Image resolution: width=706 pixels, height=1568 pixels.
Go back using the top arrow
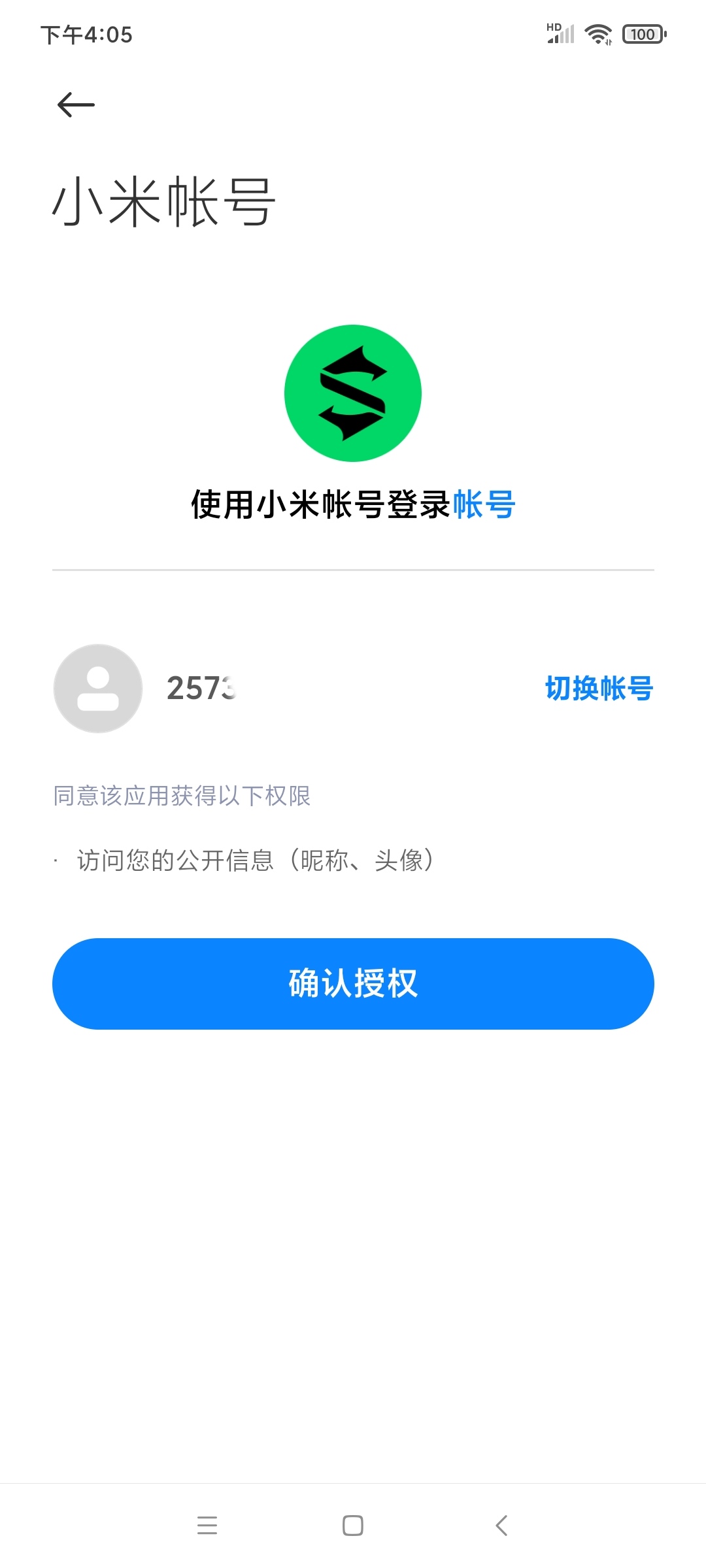click(x=76, y=105)
